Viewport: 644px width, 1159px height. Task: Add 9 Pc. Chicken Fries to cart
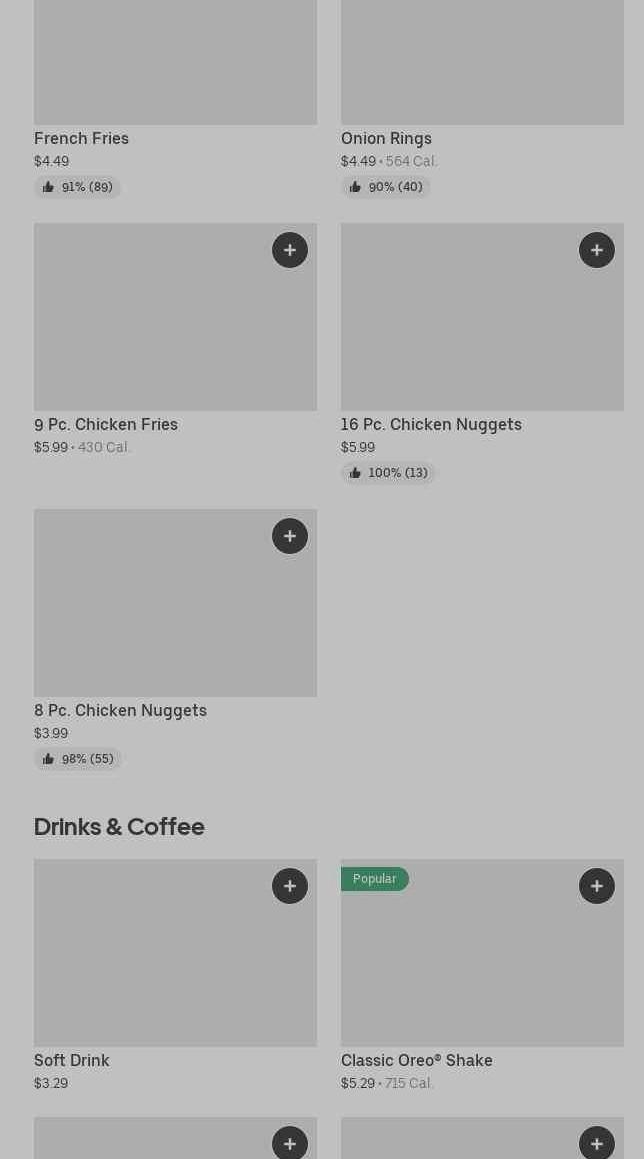[290, 250]
